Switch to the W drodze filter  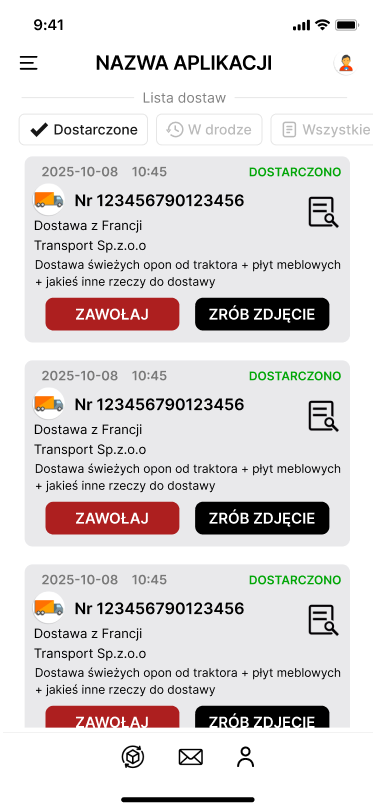209,130
